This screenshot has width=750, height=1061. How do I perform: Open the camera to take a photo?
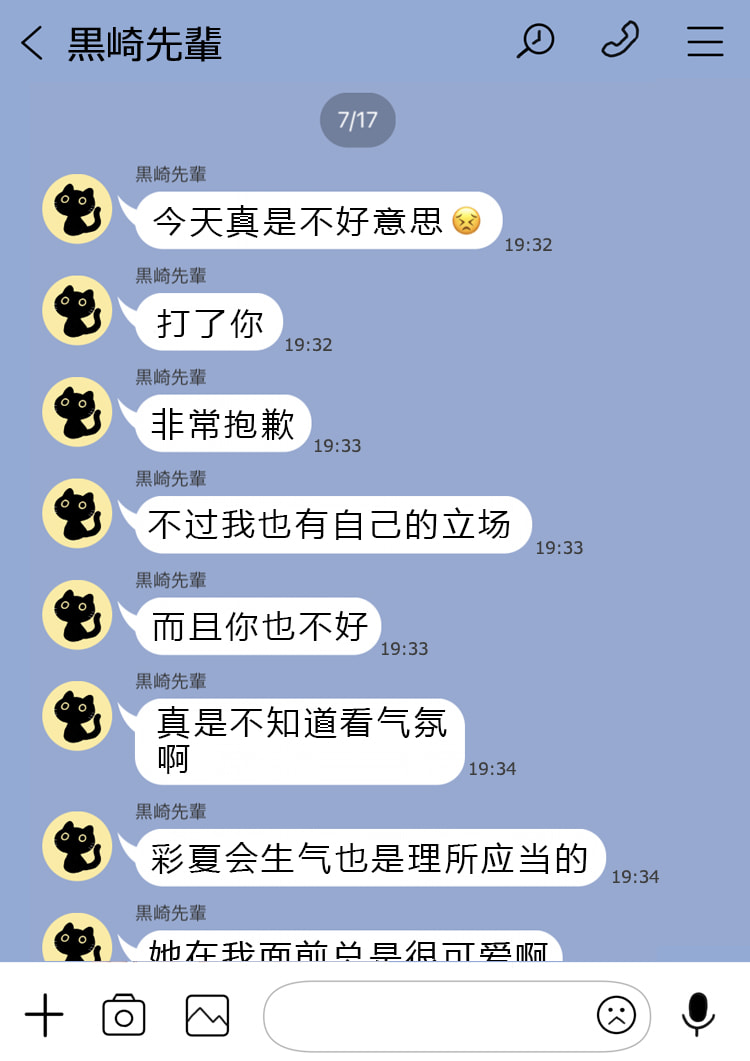(124, 1016)
